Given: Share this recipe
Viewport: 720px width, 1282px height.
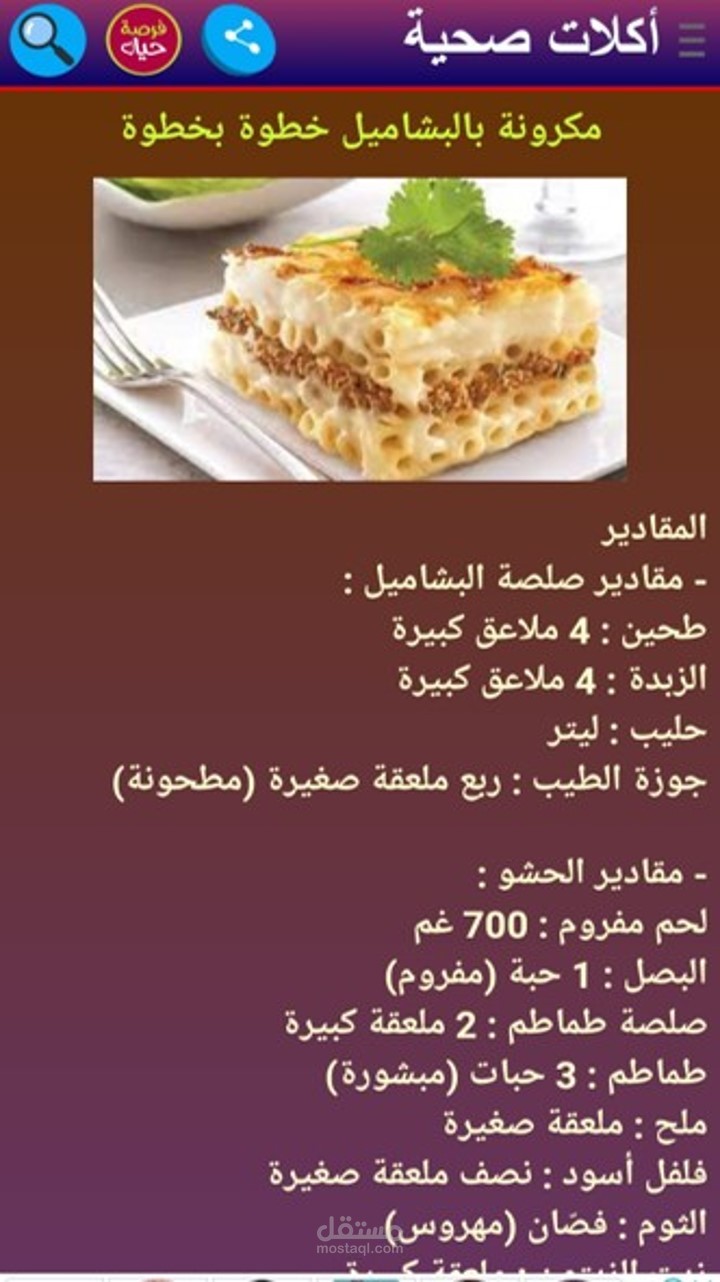Looking at the screenshot, I should point(239,39).
